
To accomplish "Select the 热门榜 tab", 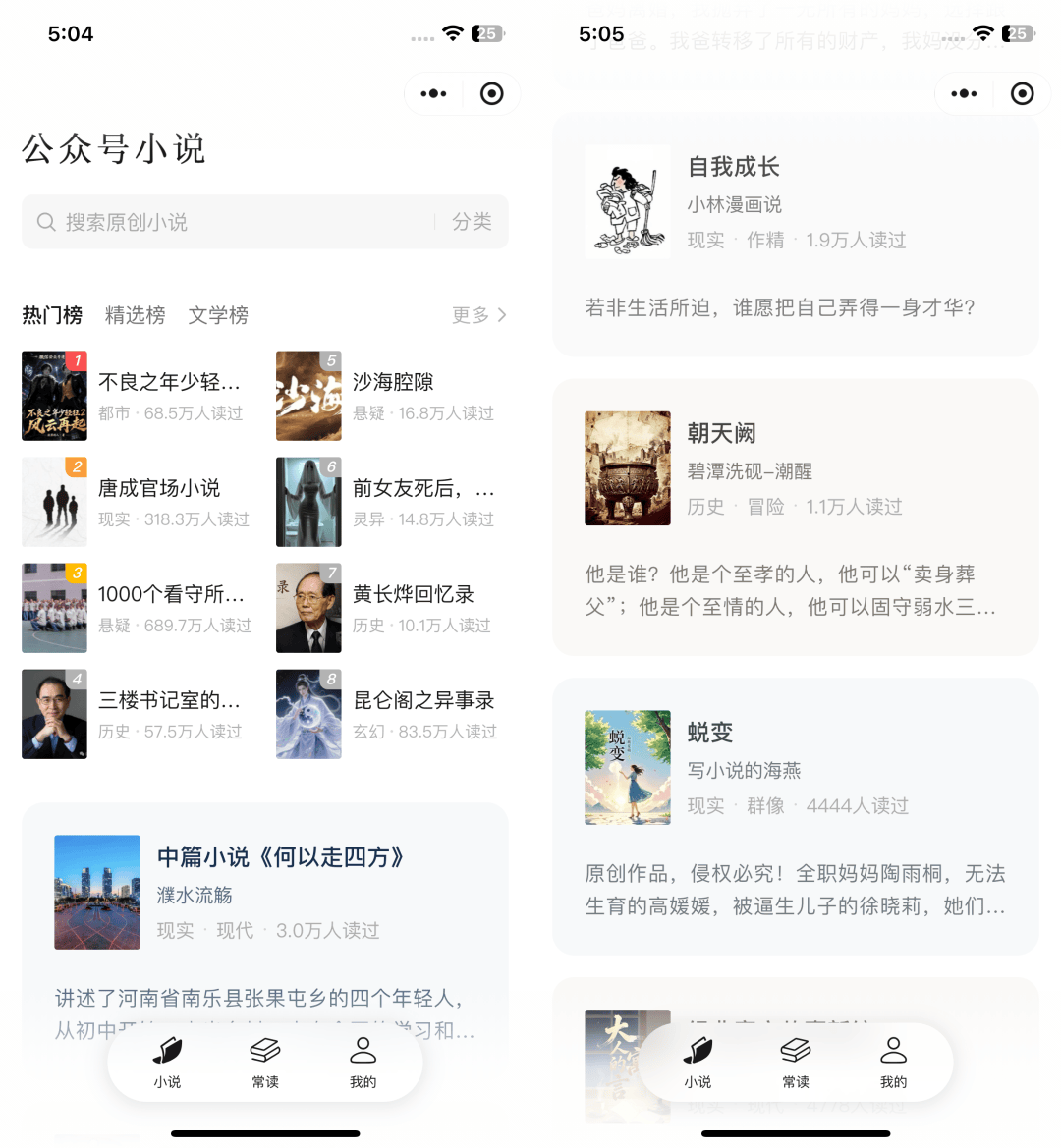I will (52, 315).
